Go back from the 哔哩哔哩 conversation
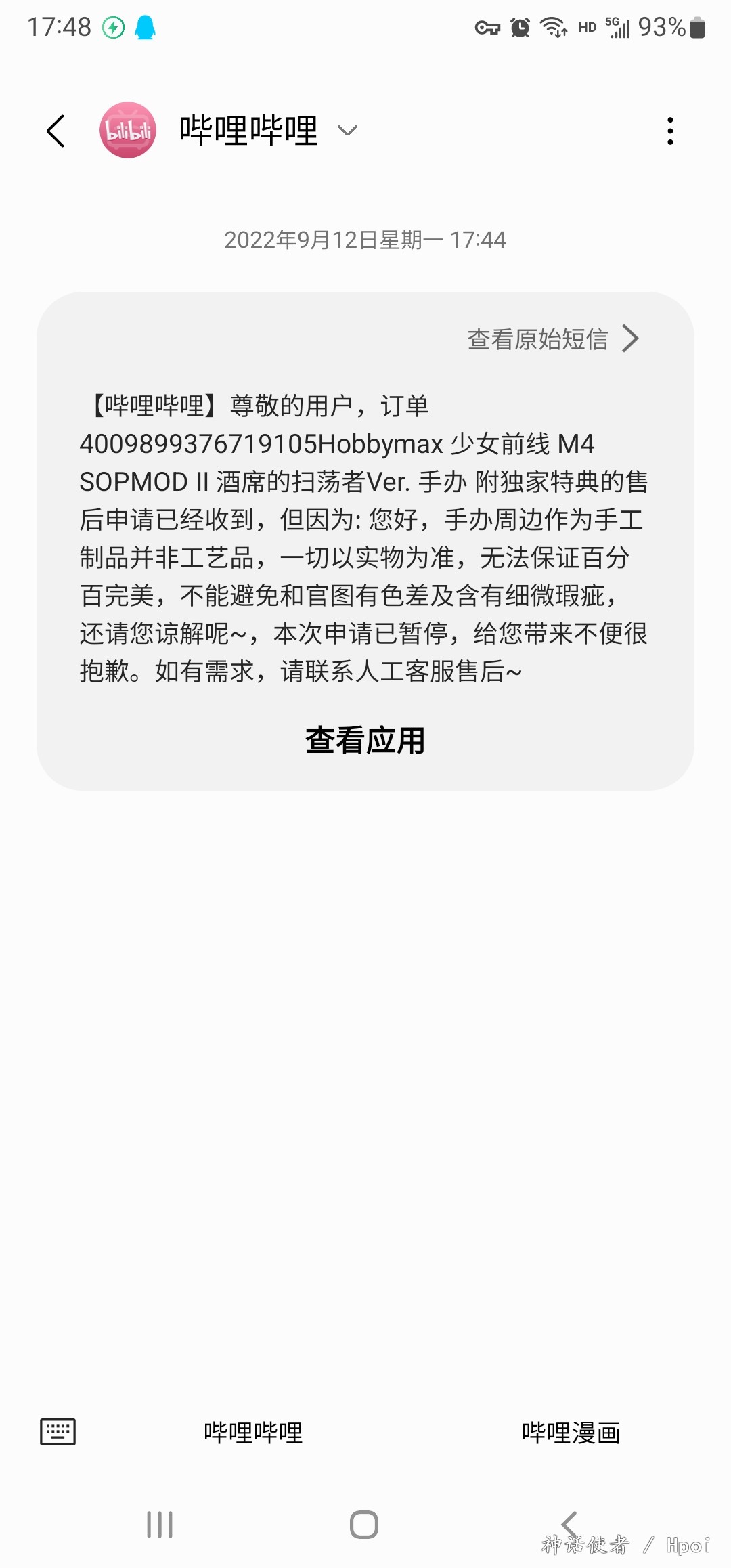Image resolution: width=731 pixels, height=1568 pixels. (x=56, y=131)
